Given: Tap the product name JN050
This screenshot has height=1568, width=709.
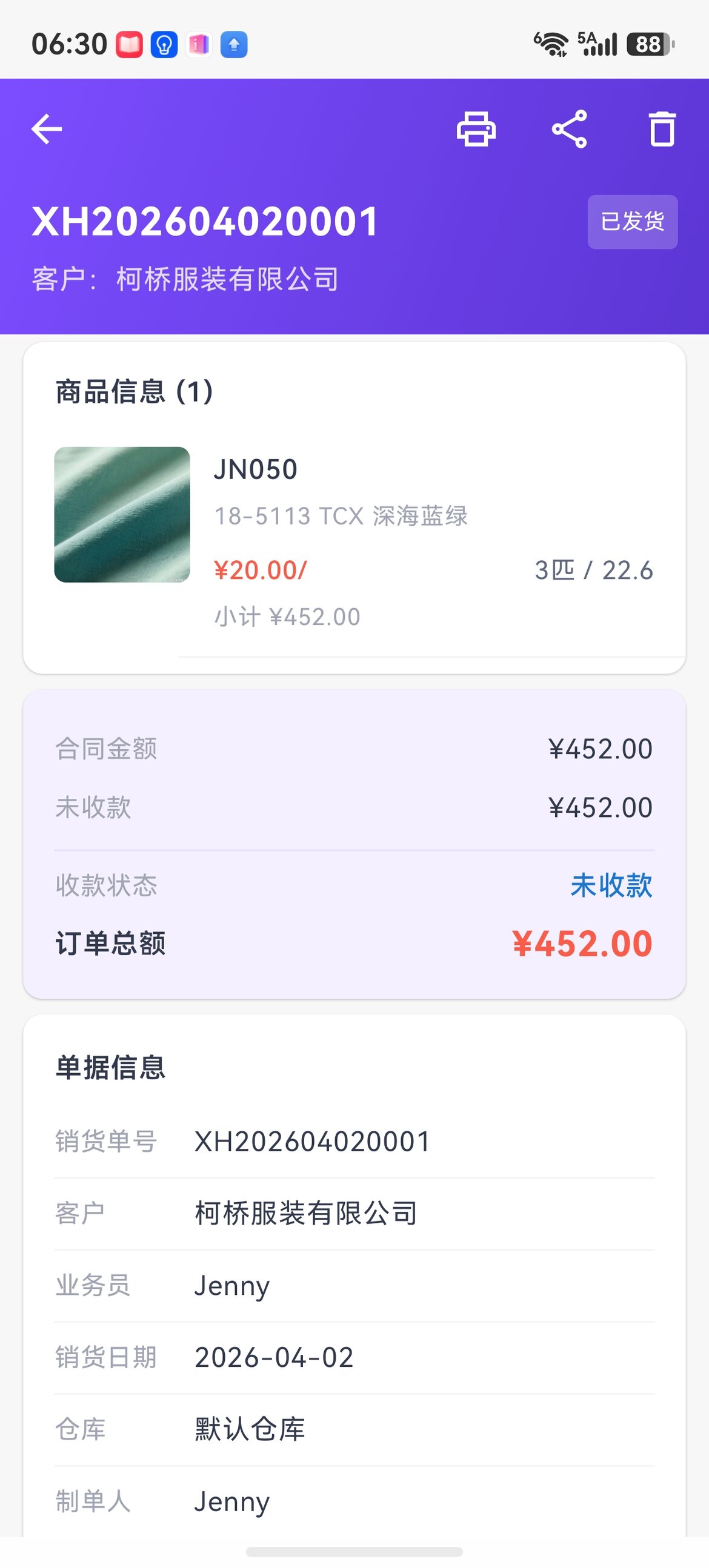Looking at the screenshot, I should pos(256,469).
